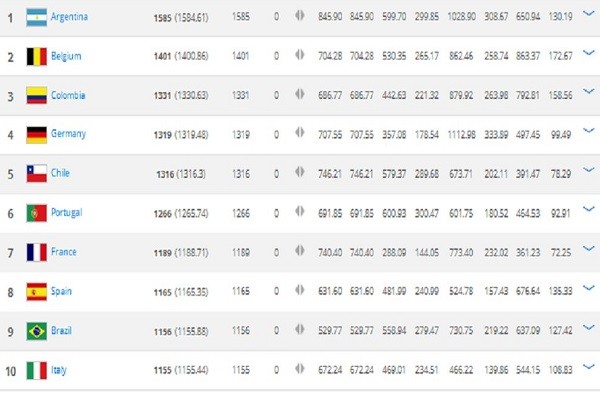This screenshot has width=600, height=400.
Task: Open the Italy team link
Action: coord(72,369)
